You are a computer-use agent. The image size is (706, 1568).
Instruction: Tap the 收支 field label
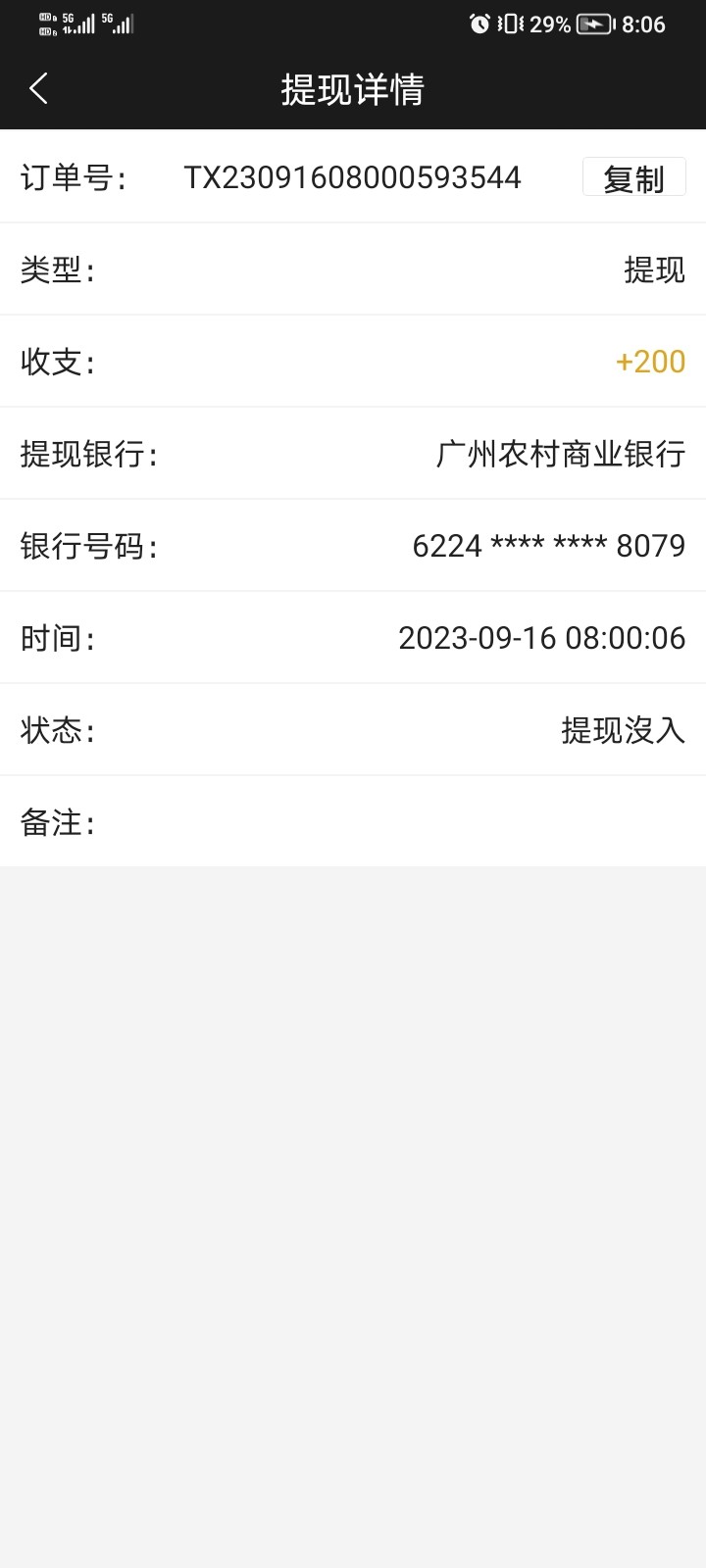[54, 362]
